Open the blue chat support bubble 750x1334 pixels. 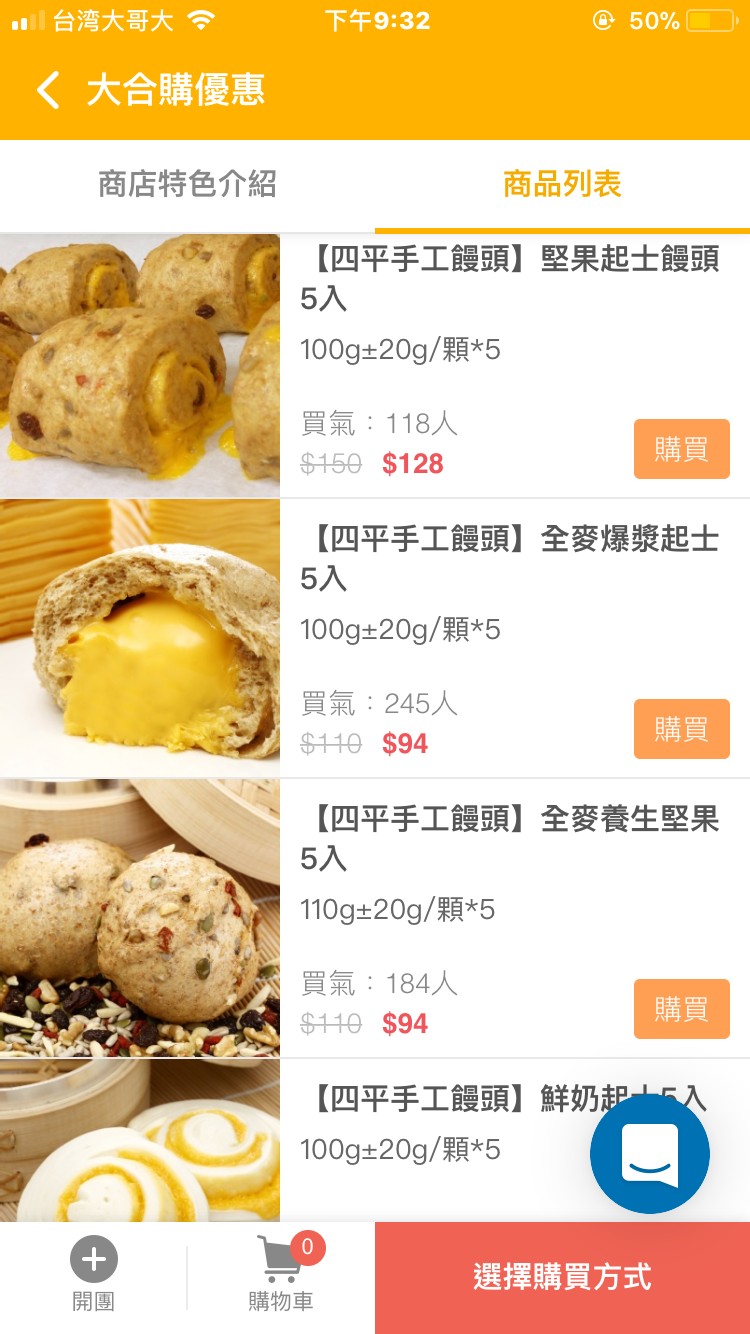(650, 1154)
